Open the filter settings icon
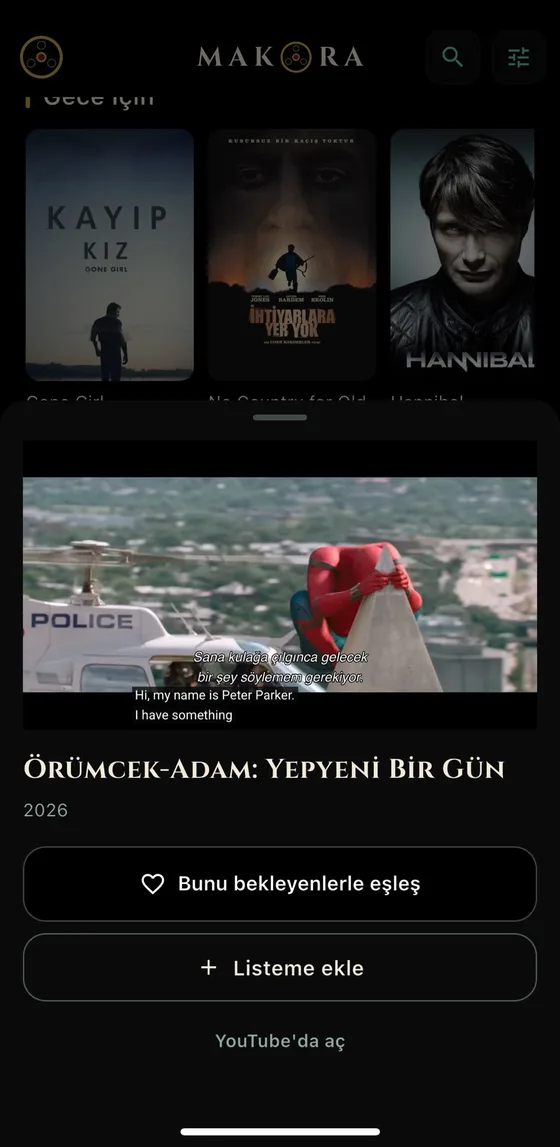 518,57
